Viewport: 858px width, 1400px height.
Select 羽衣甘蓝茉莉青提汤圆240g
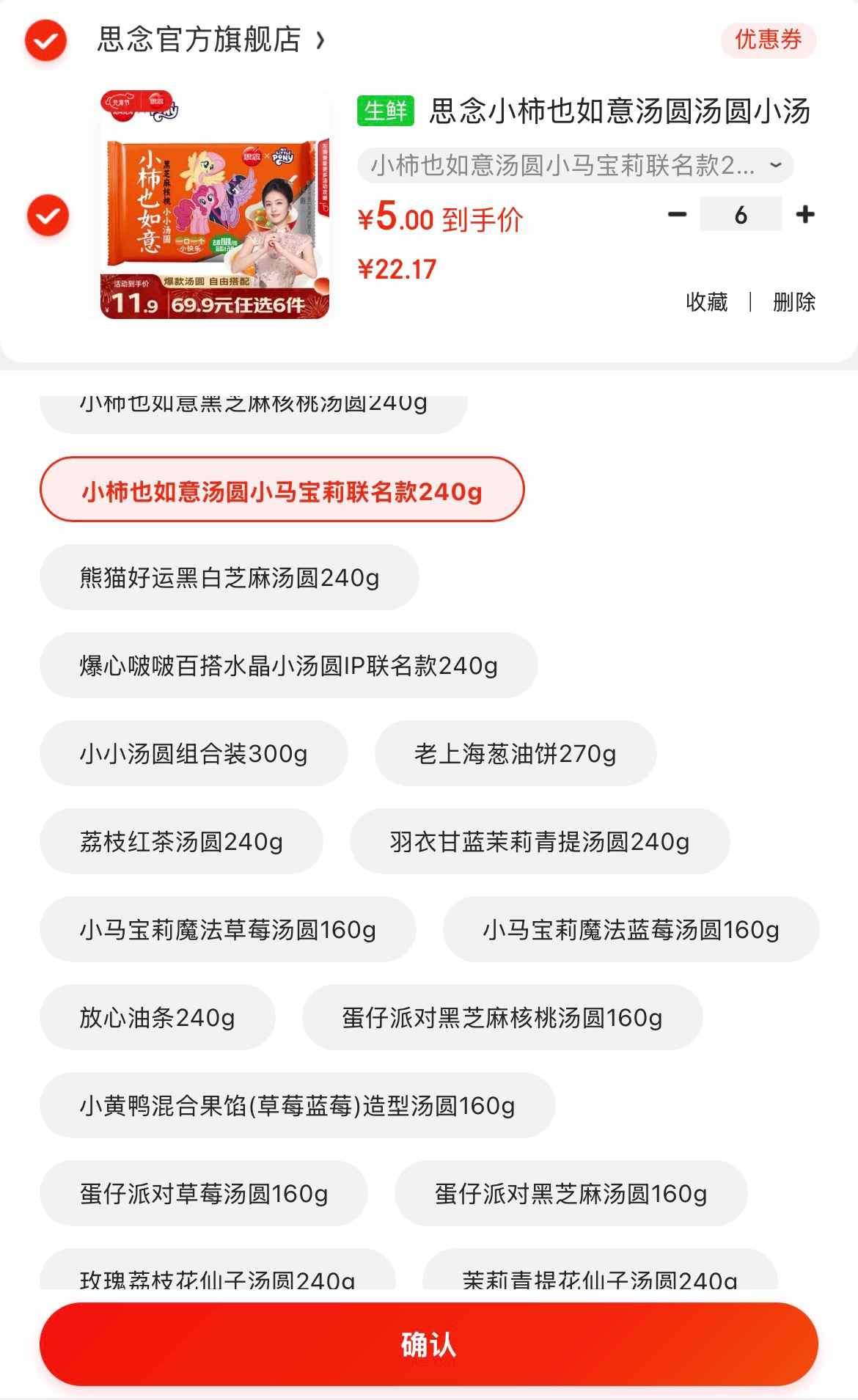540,842
